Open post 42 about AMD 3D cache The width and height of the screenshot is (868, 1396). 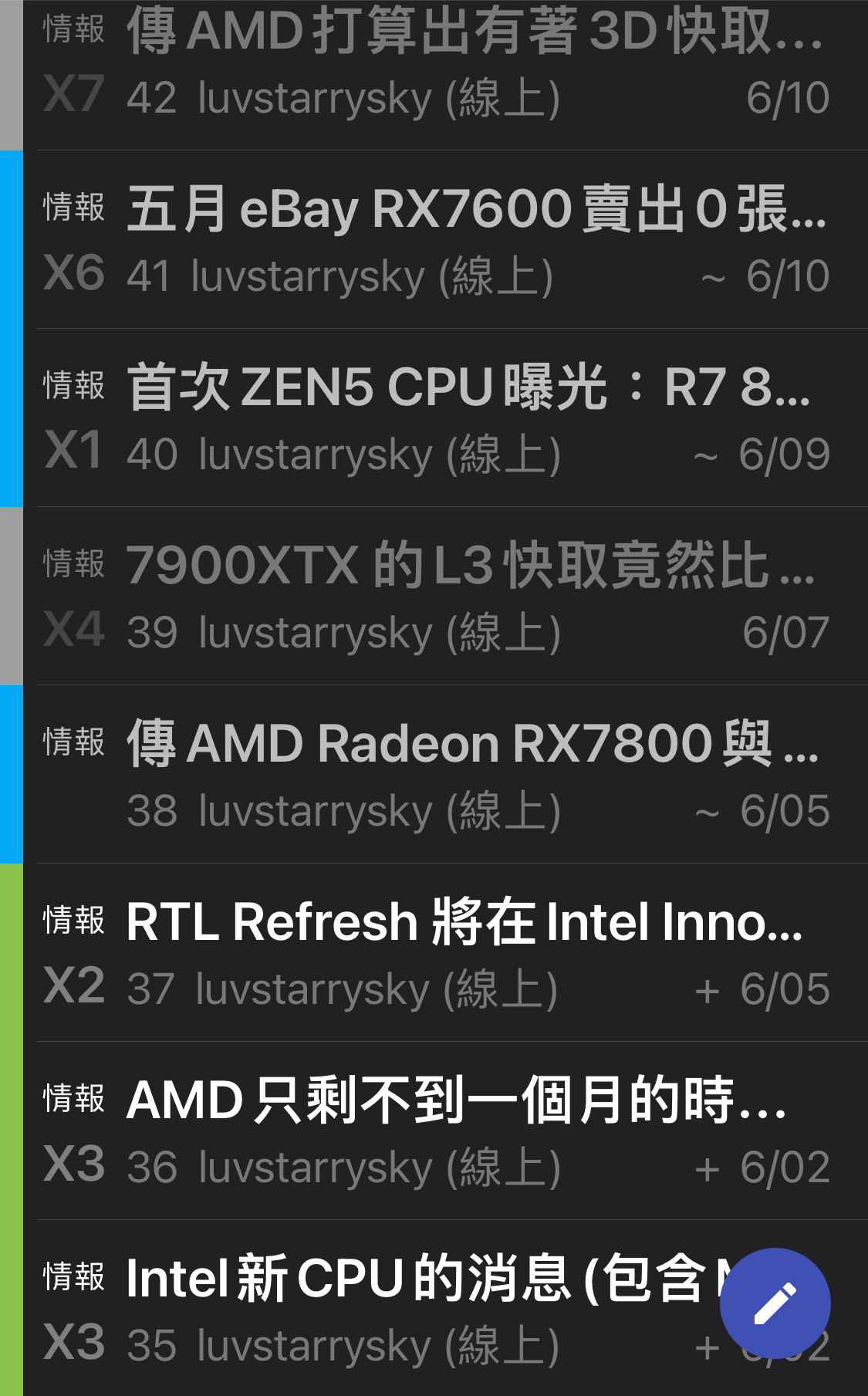coord(445,75)
